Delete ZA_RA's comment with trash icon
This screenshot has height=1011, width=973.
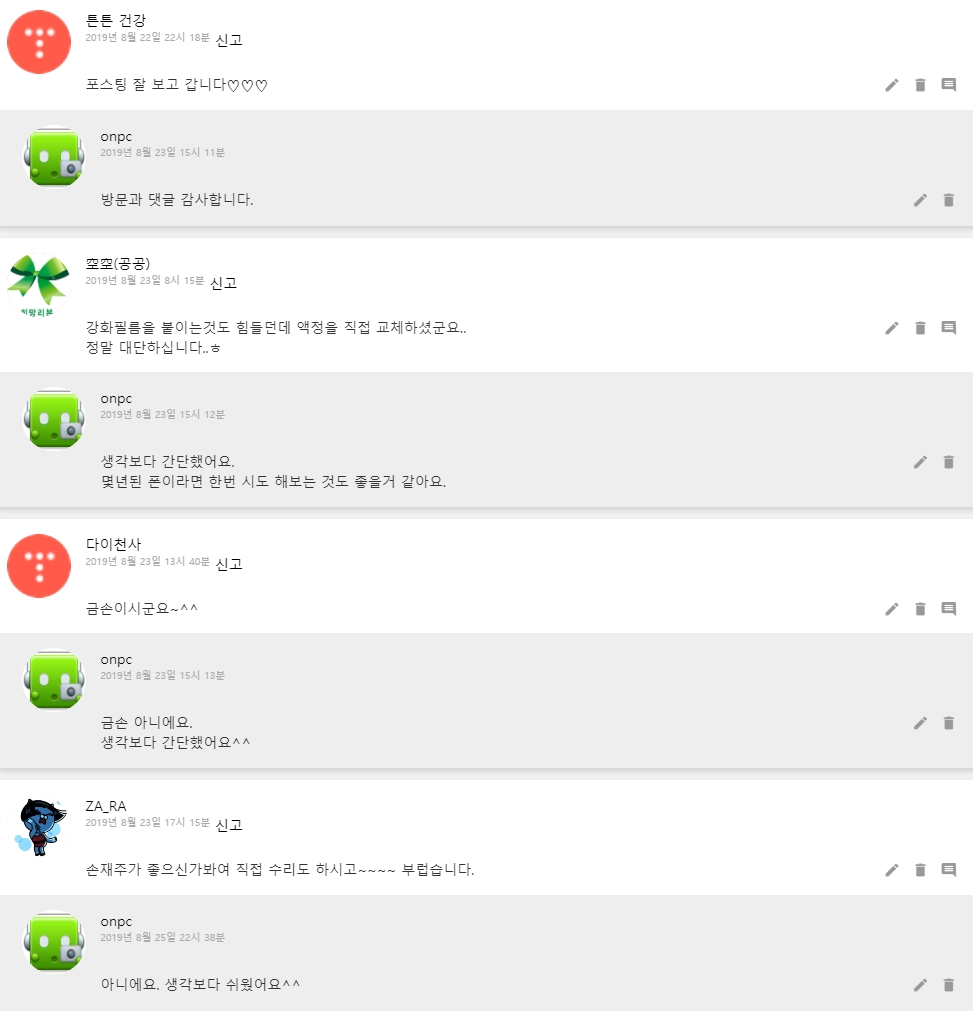pos(920,870)
